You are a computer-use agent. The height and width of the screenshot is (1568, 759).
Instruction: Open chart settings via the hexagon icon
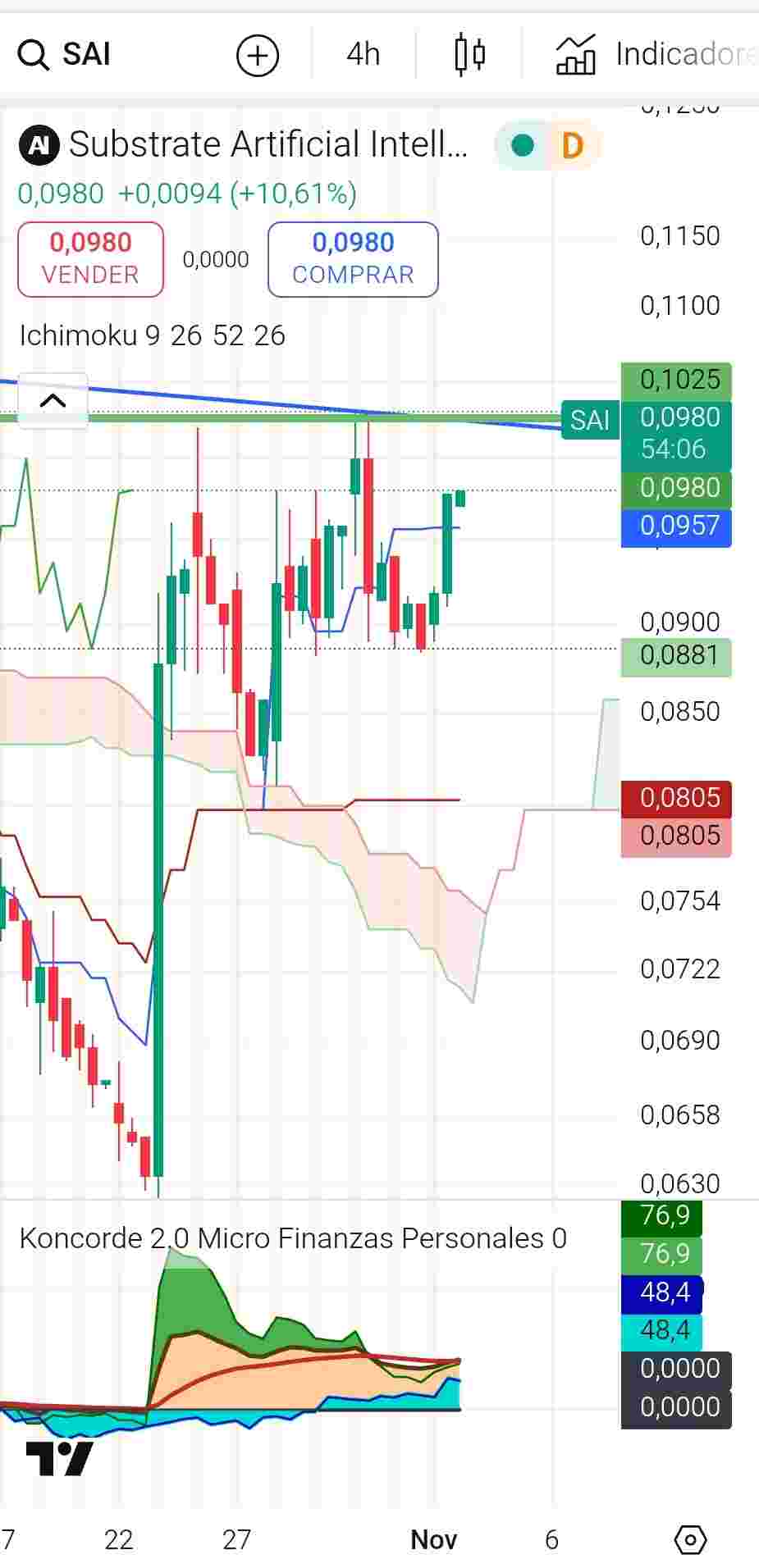pos(691,1539)
